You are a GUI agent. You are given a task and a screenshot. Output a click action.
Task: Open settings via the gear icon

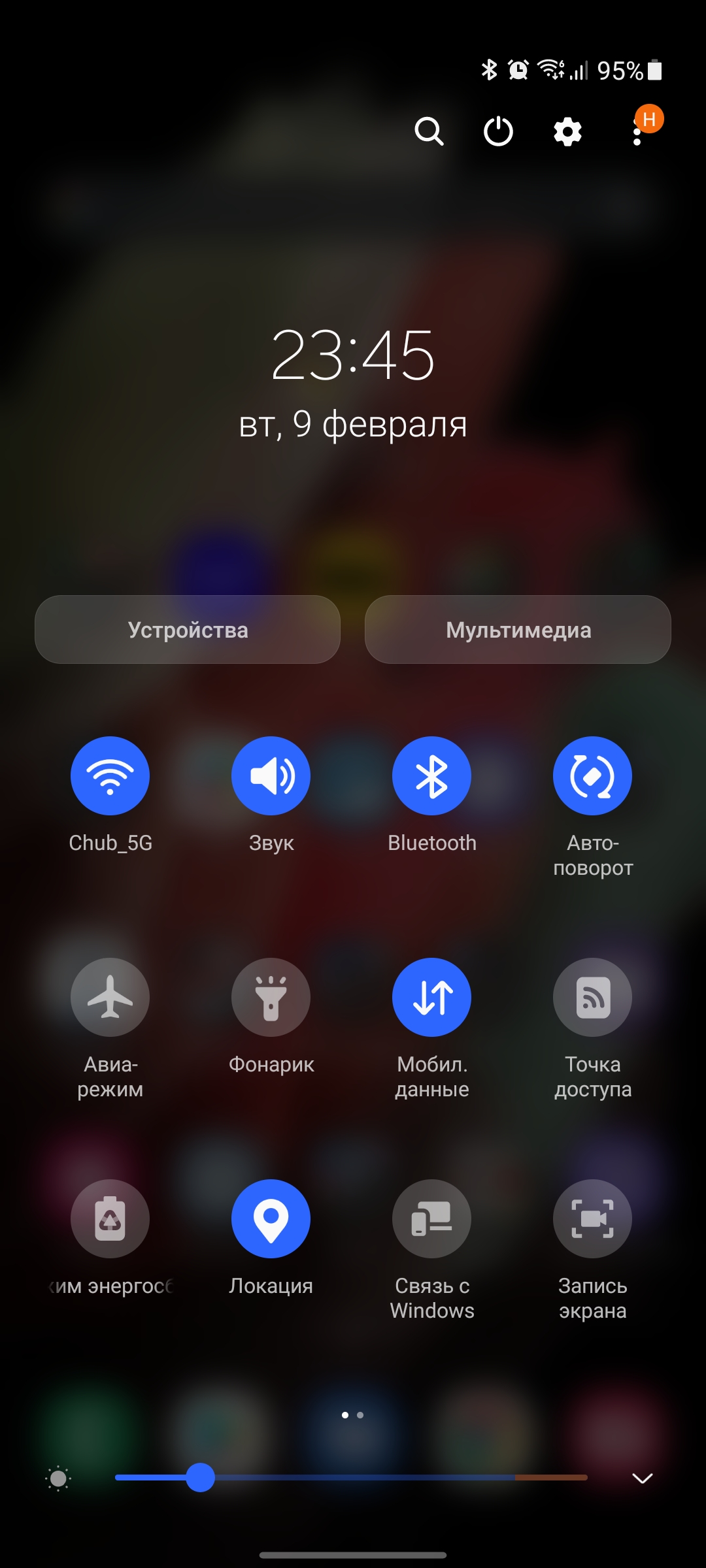coord(567,131)
